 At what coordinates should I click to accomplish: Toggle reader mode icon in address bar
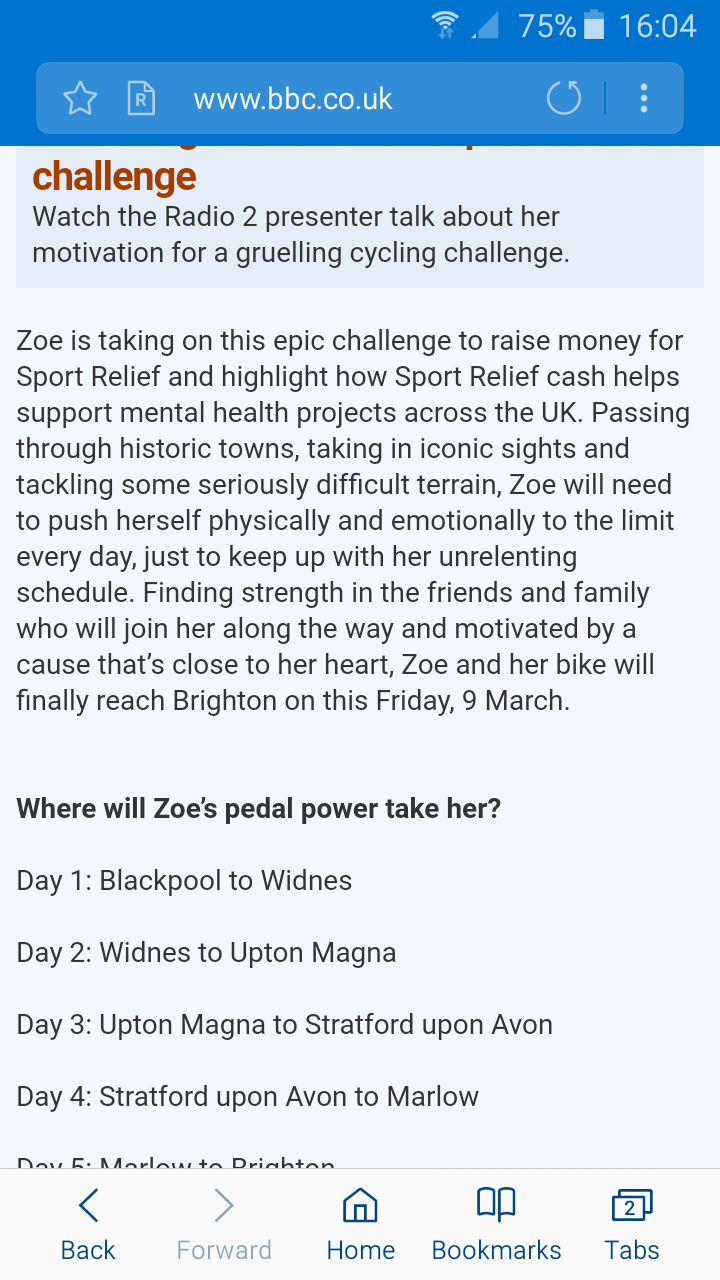141,98
